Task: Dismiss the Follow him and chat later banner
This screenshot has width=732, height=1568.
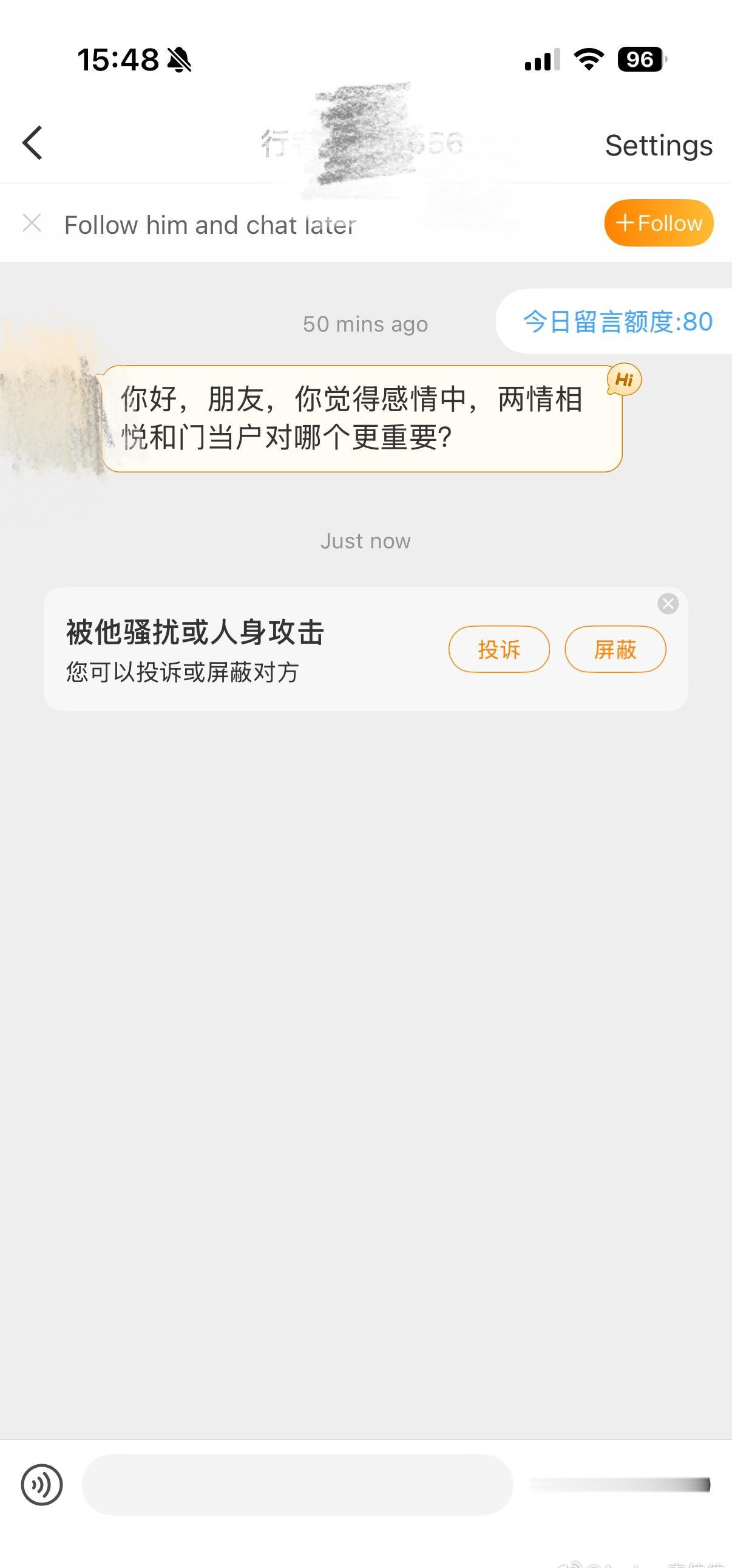Action: [31, 223]
